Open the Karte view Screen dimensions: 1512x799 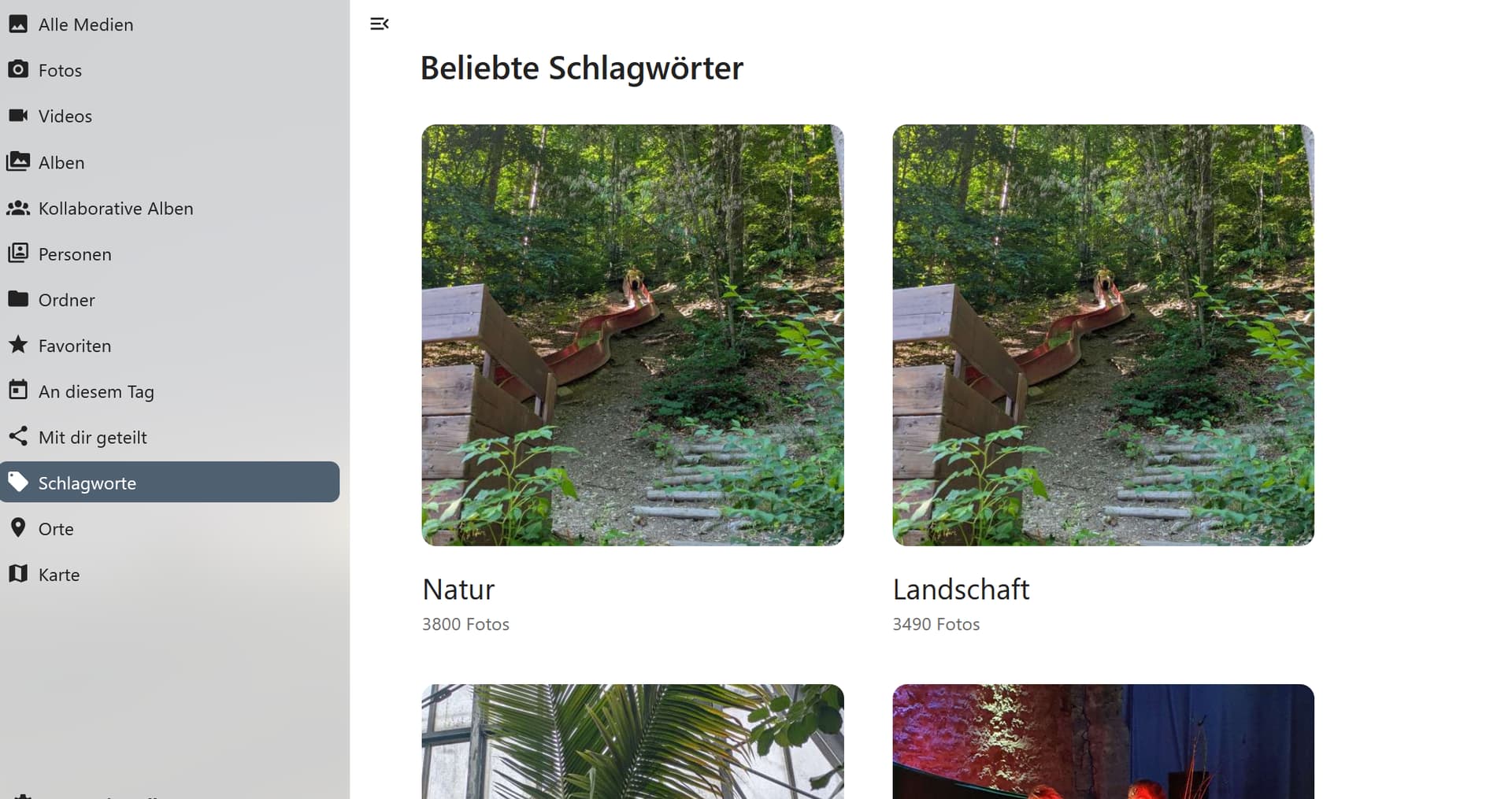(58, 574)
